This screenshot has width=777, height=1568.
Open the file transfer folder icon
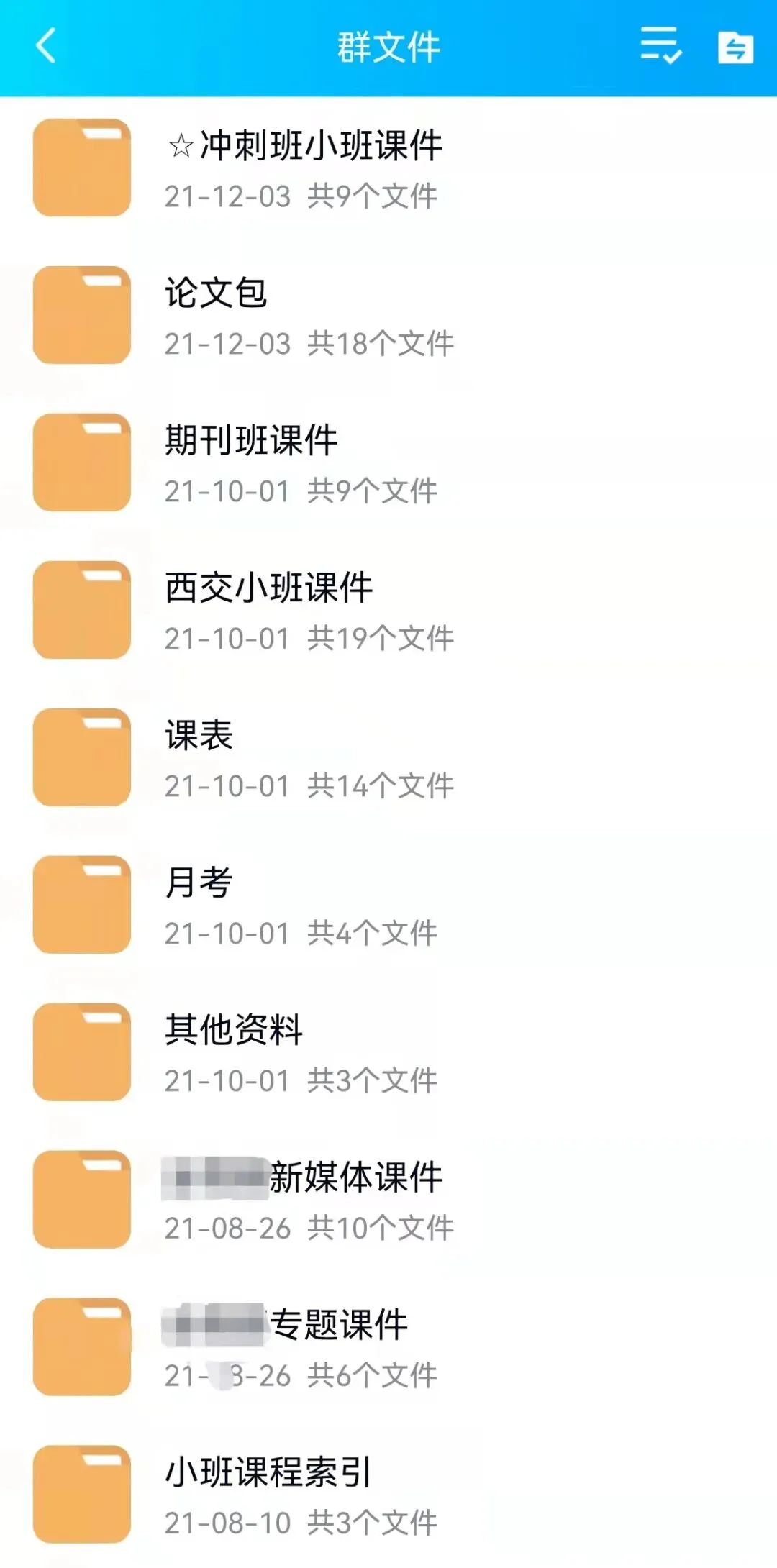[x=735, y=48]
